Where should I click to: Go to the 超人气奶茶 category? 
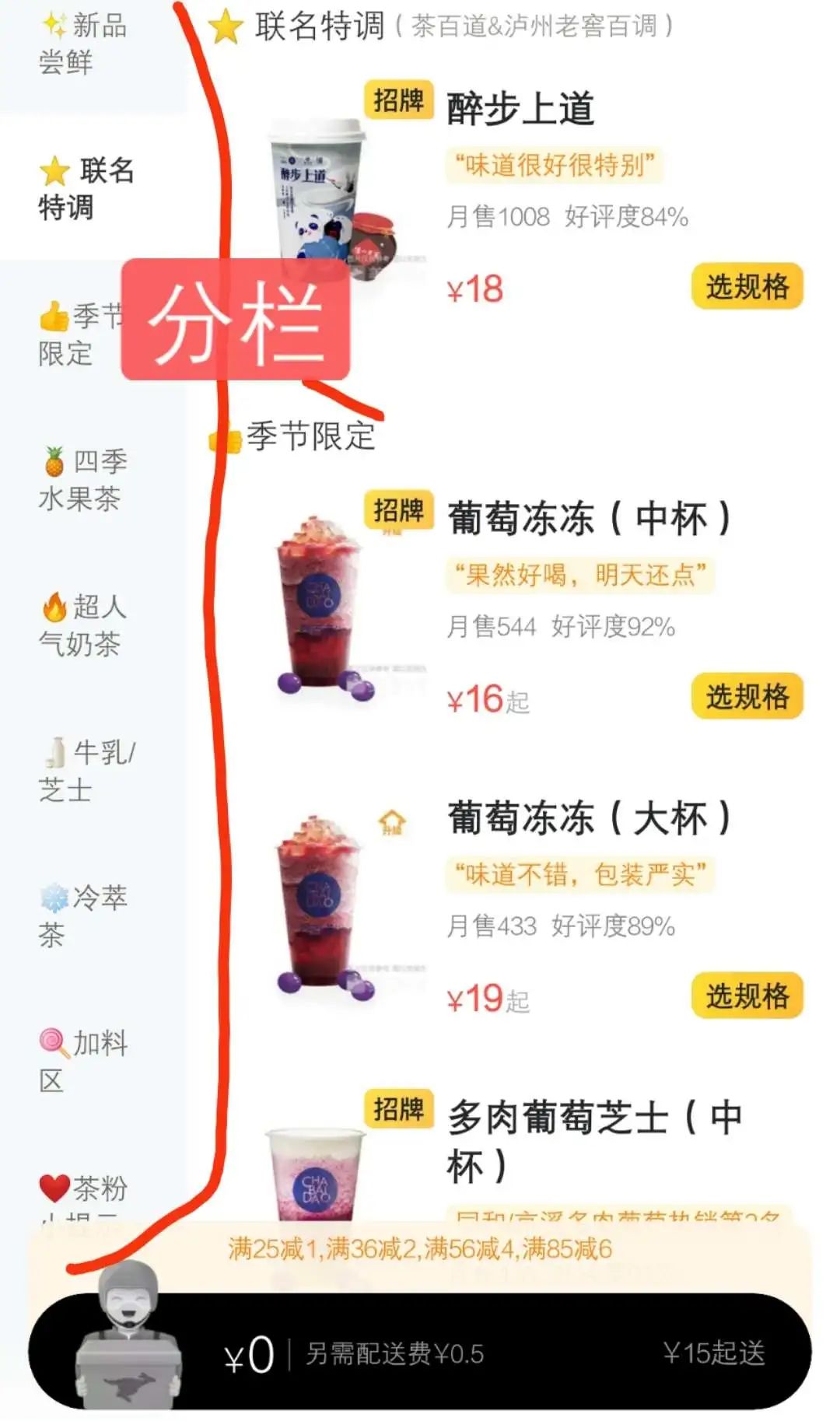click(84, 625)
